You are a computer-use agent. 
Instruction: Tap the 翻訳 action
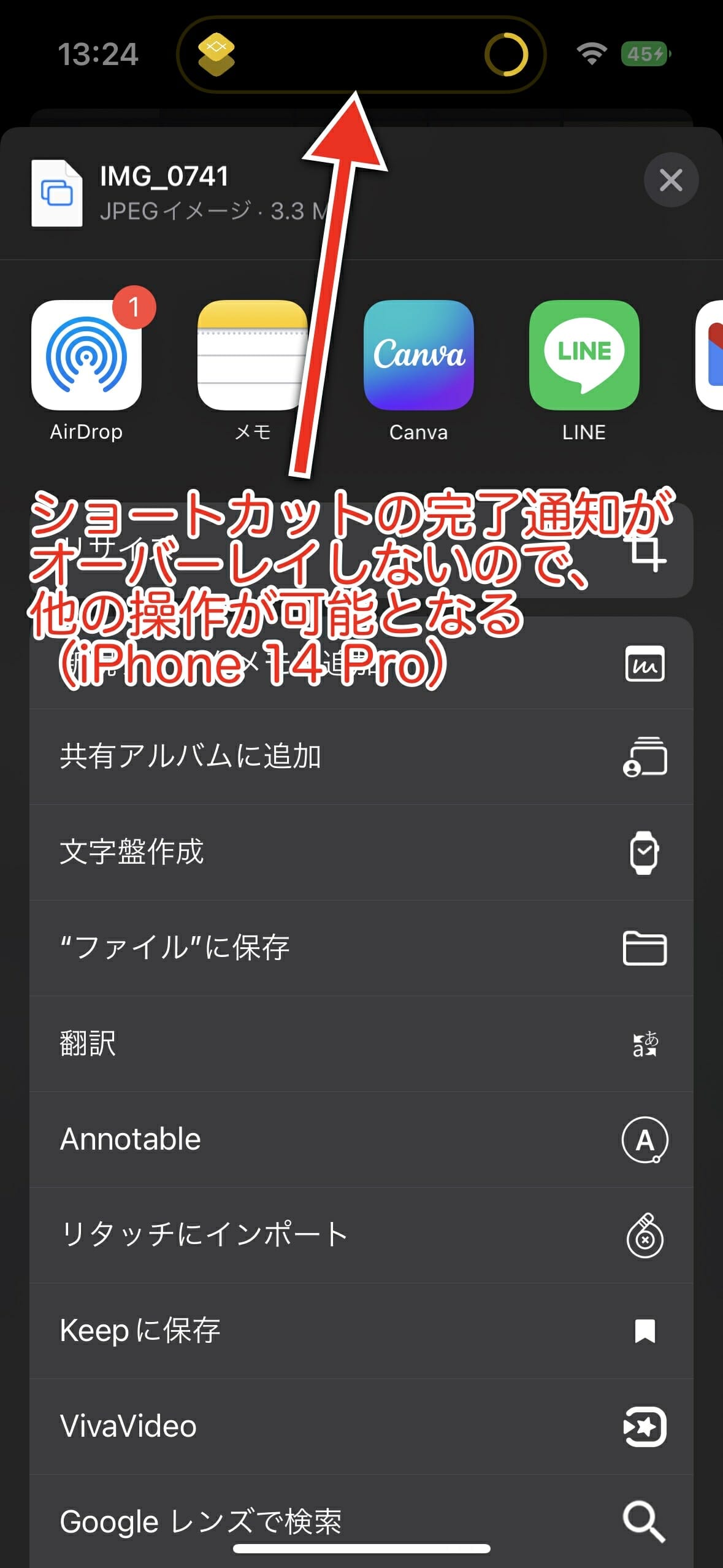click(x=361, y=1043)
